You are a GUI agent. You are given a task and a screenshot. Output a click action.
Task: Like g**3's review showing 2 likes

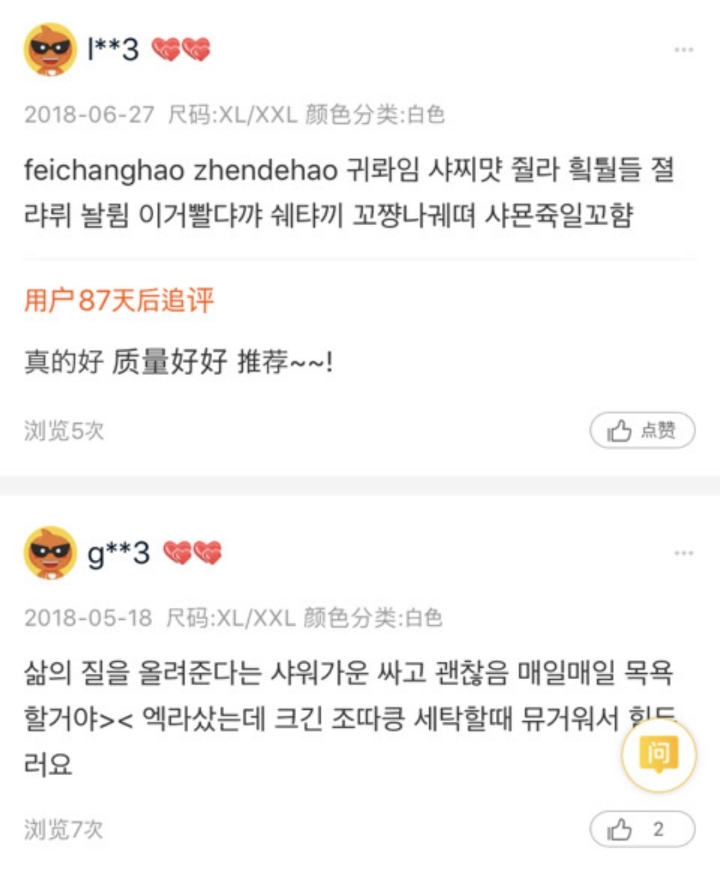coord(642,829)
